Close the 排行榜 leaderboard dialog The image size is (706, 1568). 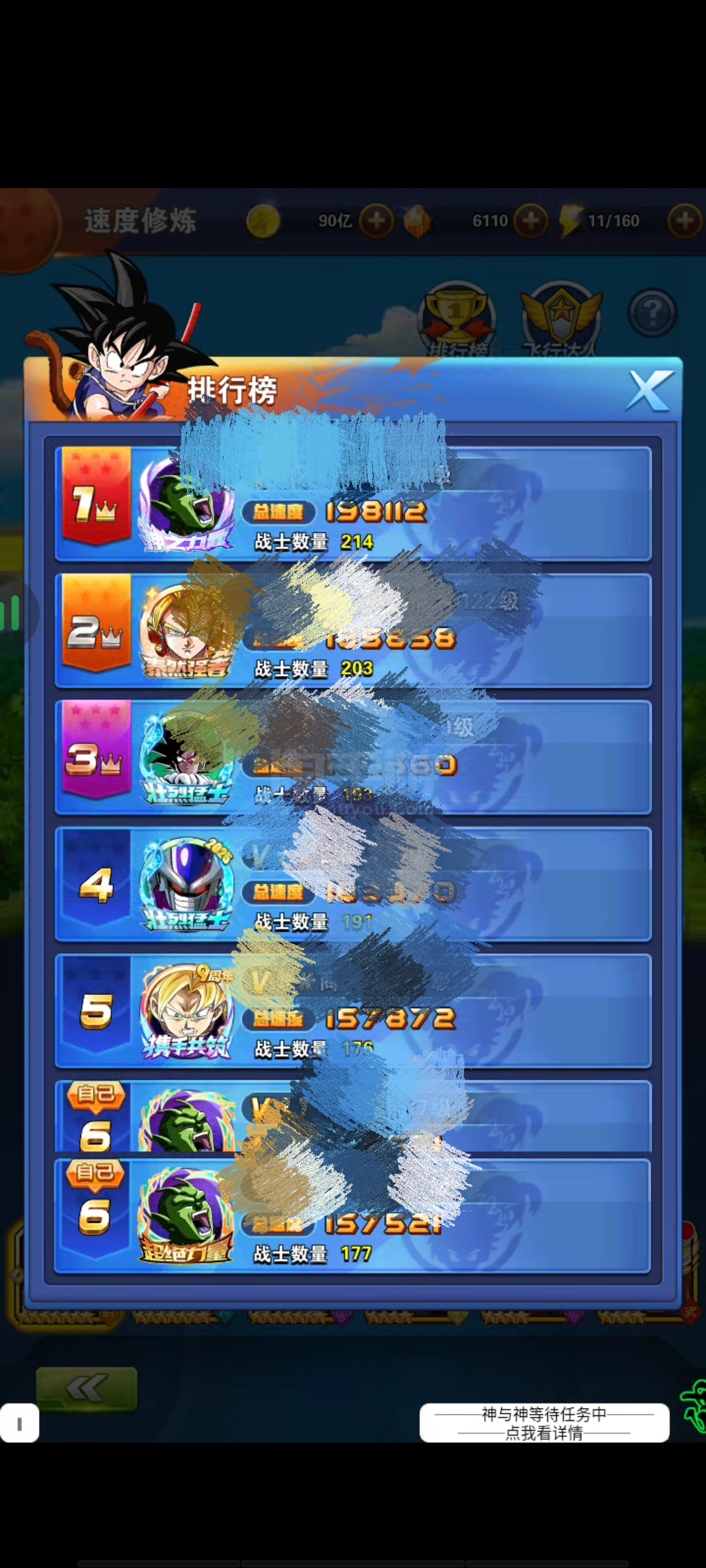(649, 391)
